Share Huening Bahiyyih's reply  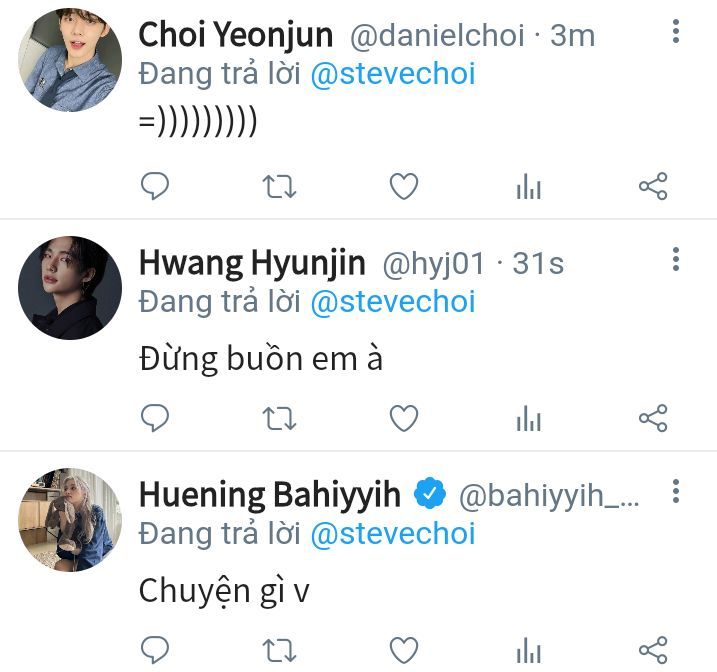pos(653,650)
